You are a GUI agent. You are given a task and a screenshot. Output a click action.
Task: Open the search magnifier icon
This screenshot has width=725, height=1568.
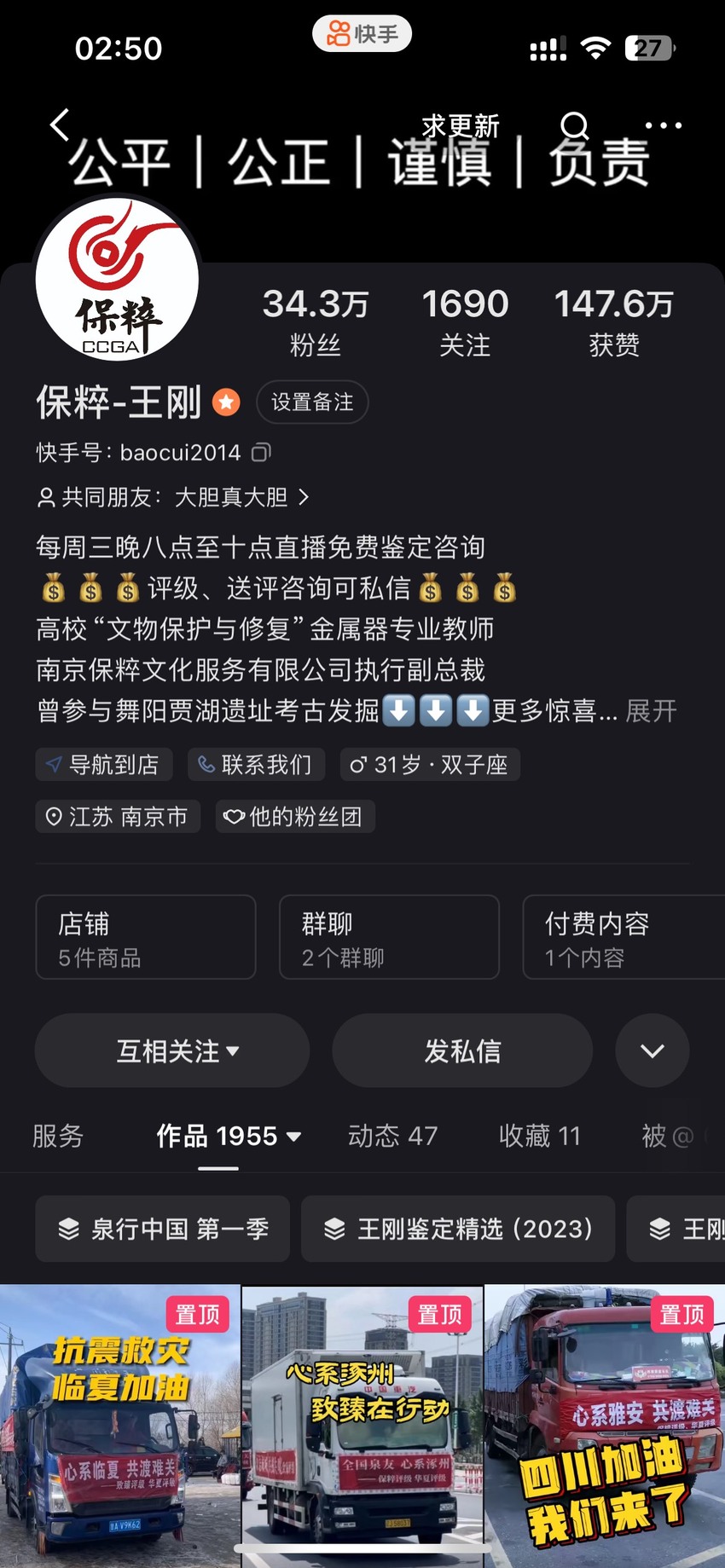point(575,125)
